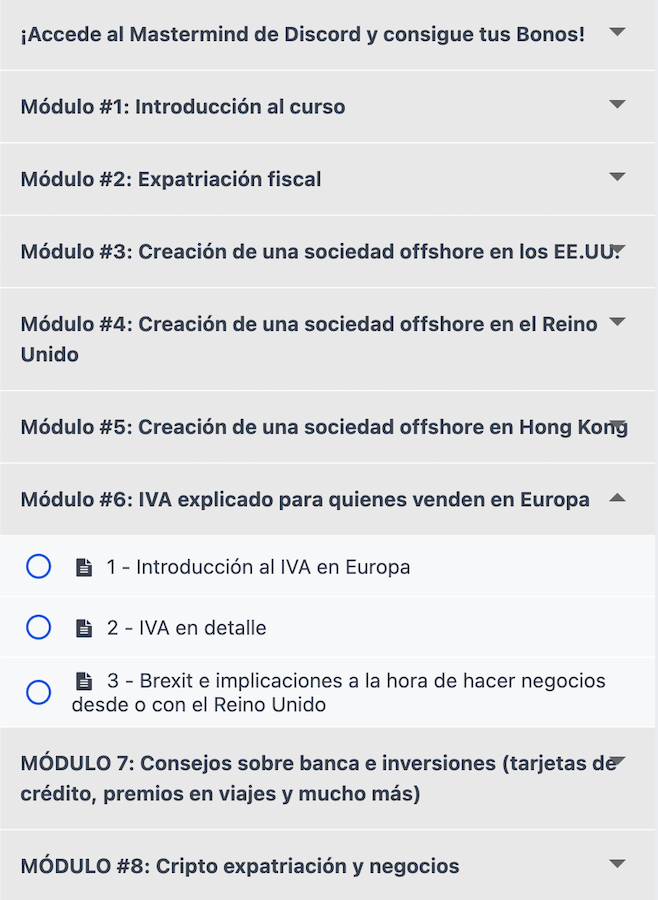Expand Módulo #1: Introducción al curso

pyautogui.click(x=617, y=105)
